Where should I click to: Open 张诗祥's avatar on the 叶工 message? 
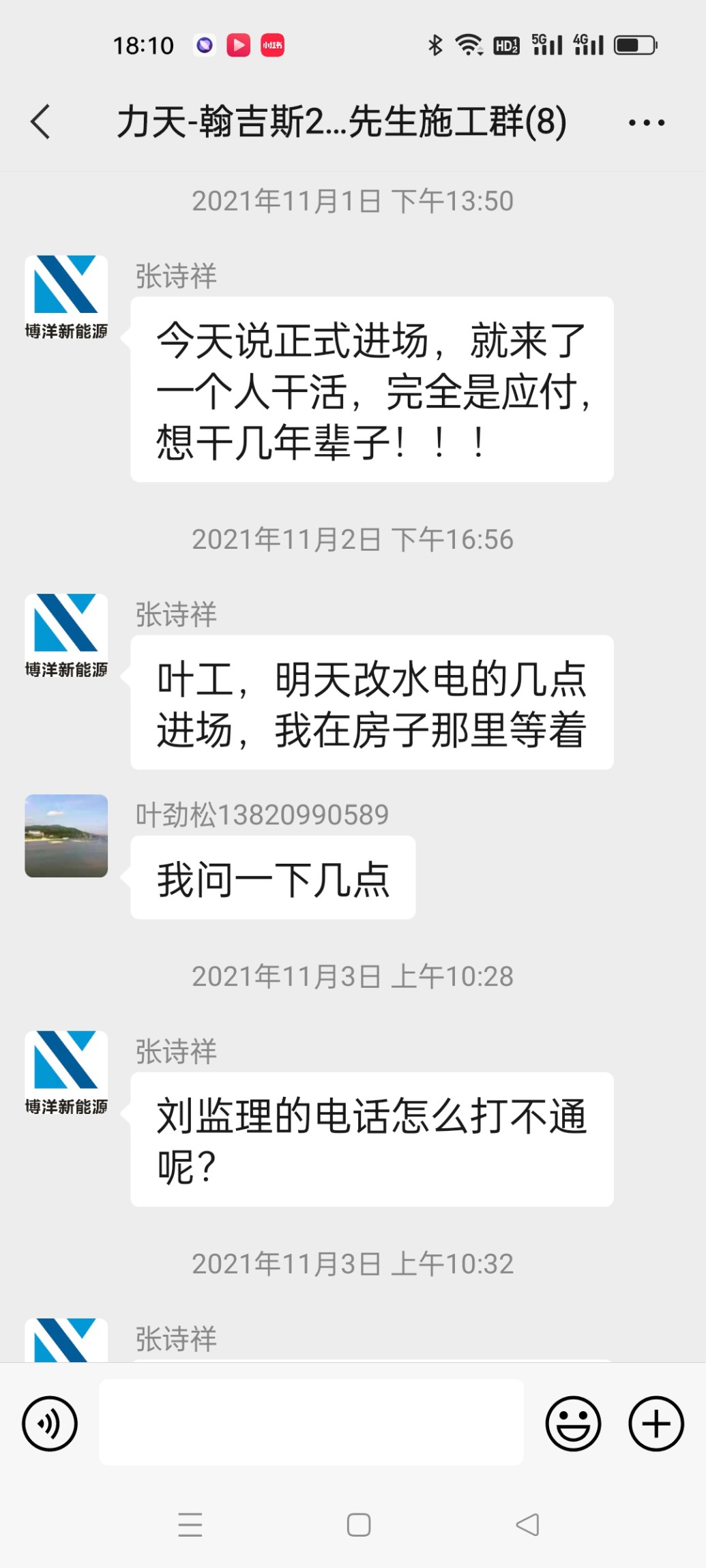pos(66,635)
